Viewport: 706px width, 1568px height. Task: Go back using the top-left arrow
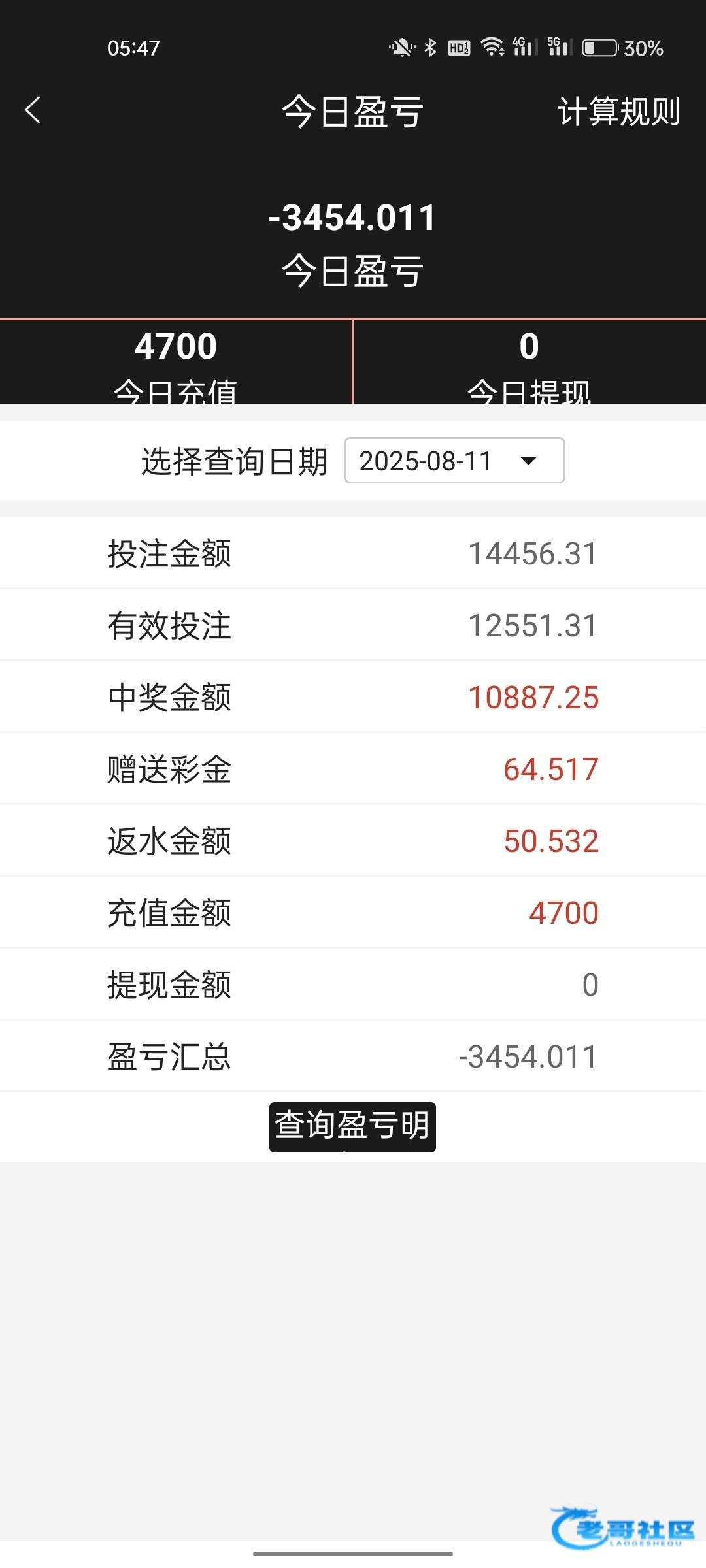coord(33,110)
